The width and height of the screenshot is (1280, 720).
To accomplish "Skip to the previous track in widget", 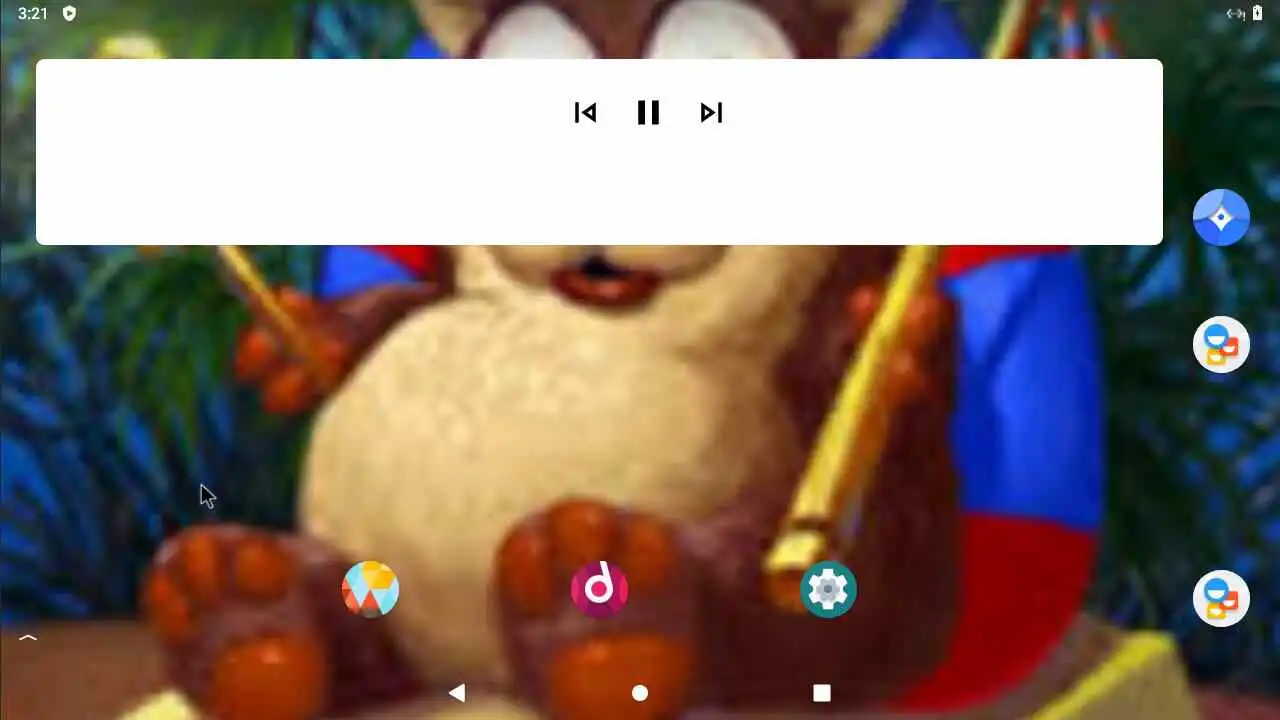I will [x=585, y=113].
